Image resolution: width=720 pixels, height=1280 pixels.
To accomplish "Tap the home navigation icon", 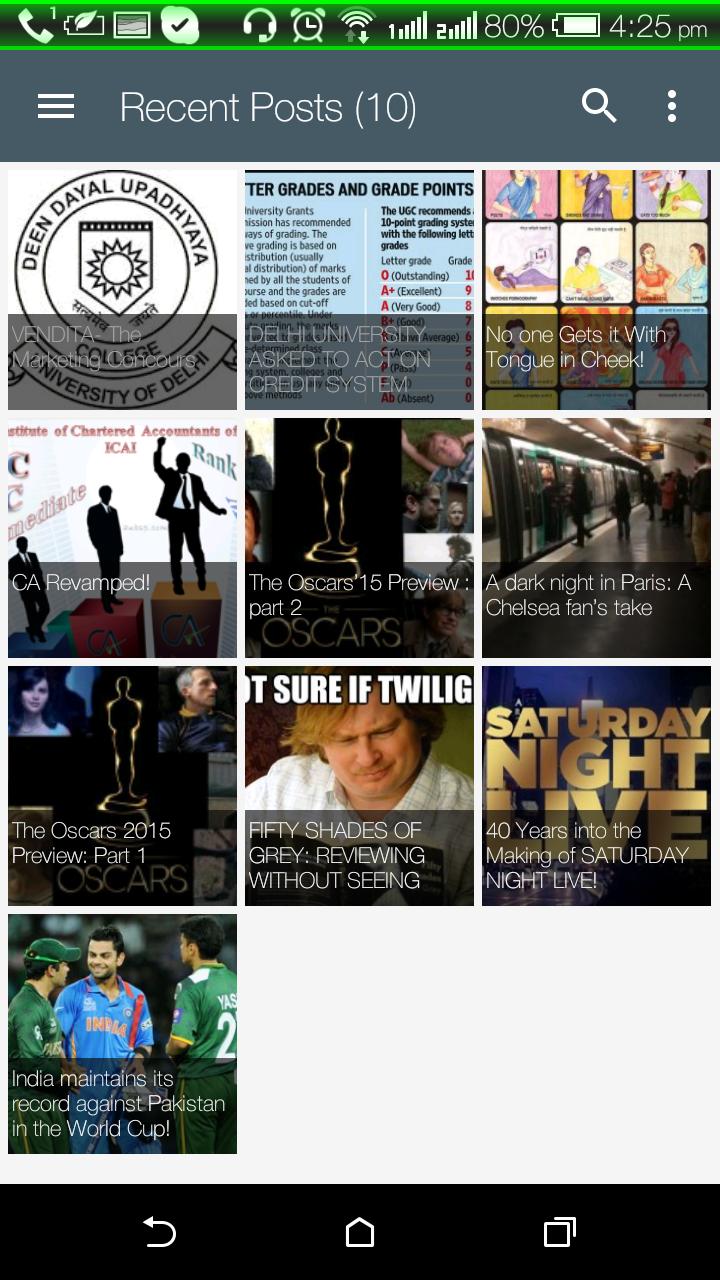I will click(x=360, y=1233).
